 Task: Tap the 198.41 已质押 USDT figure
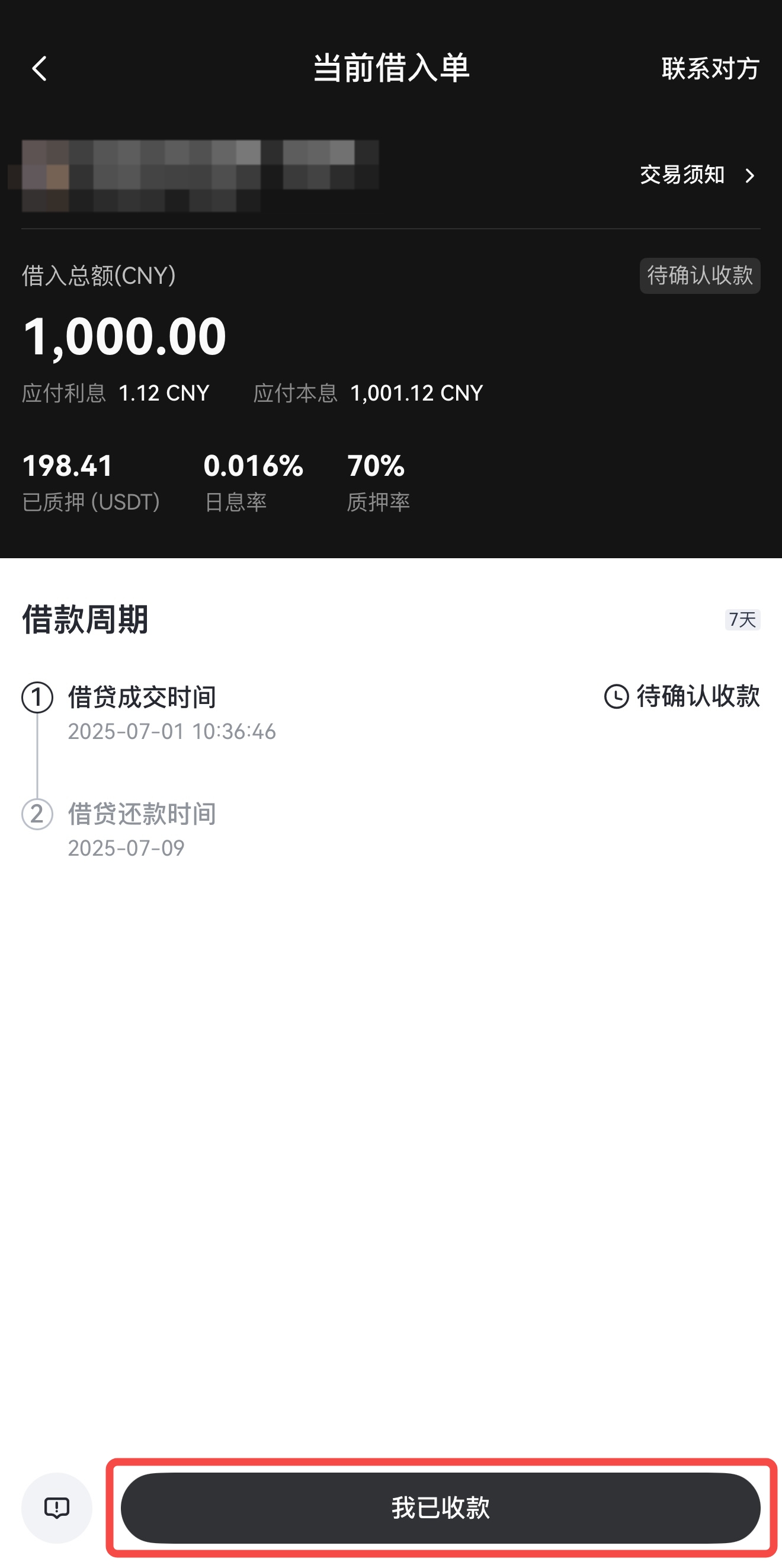point(67,466)
